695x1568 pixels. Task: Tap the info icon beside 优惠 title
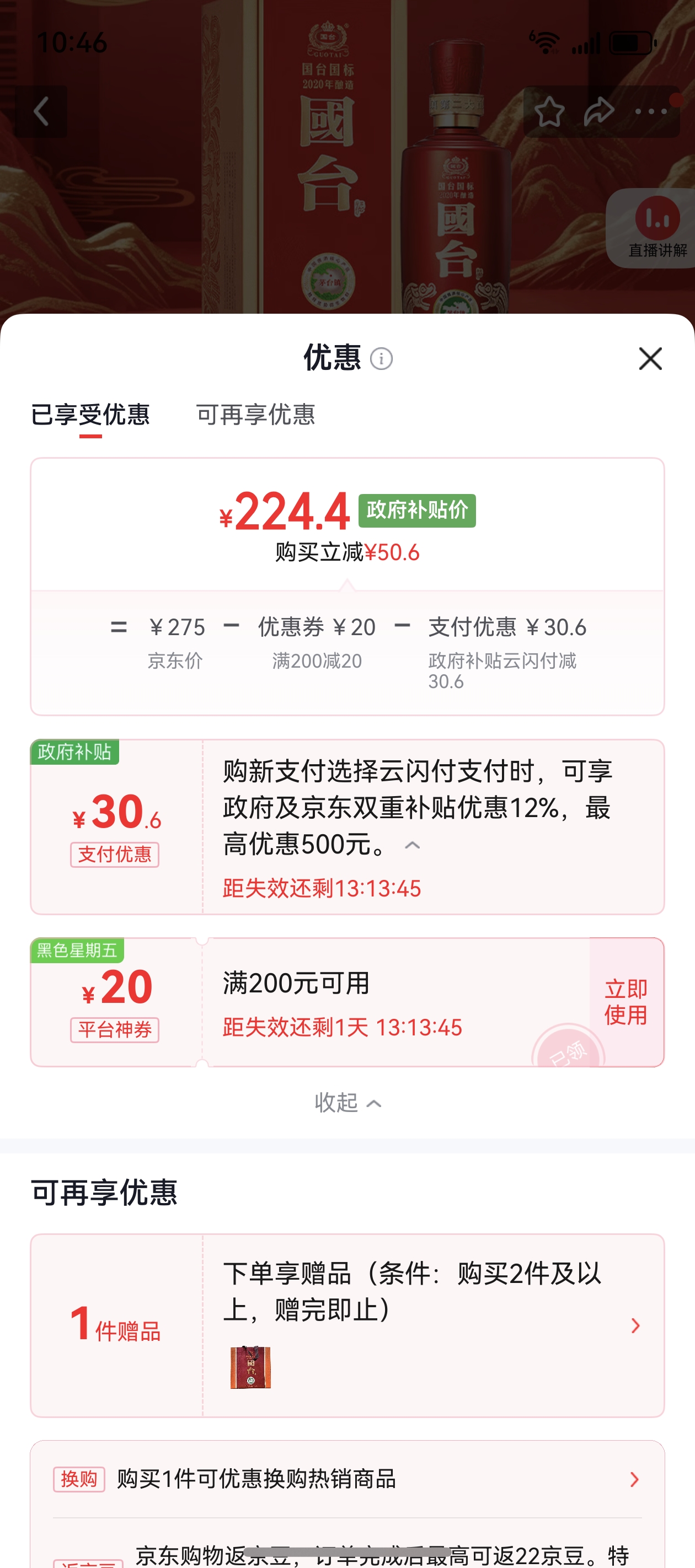tap(382, 359)
